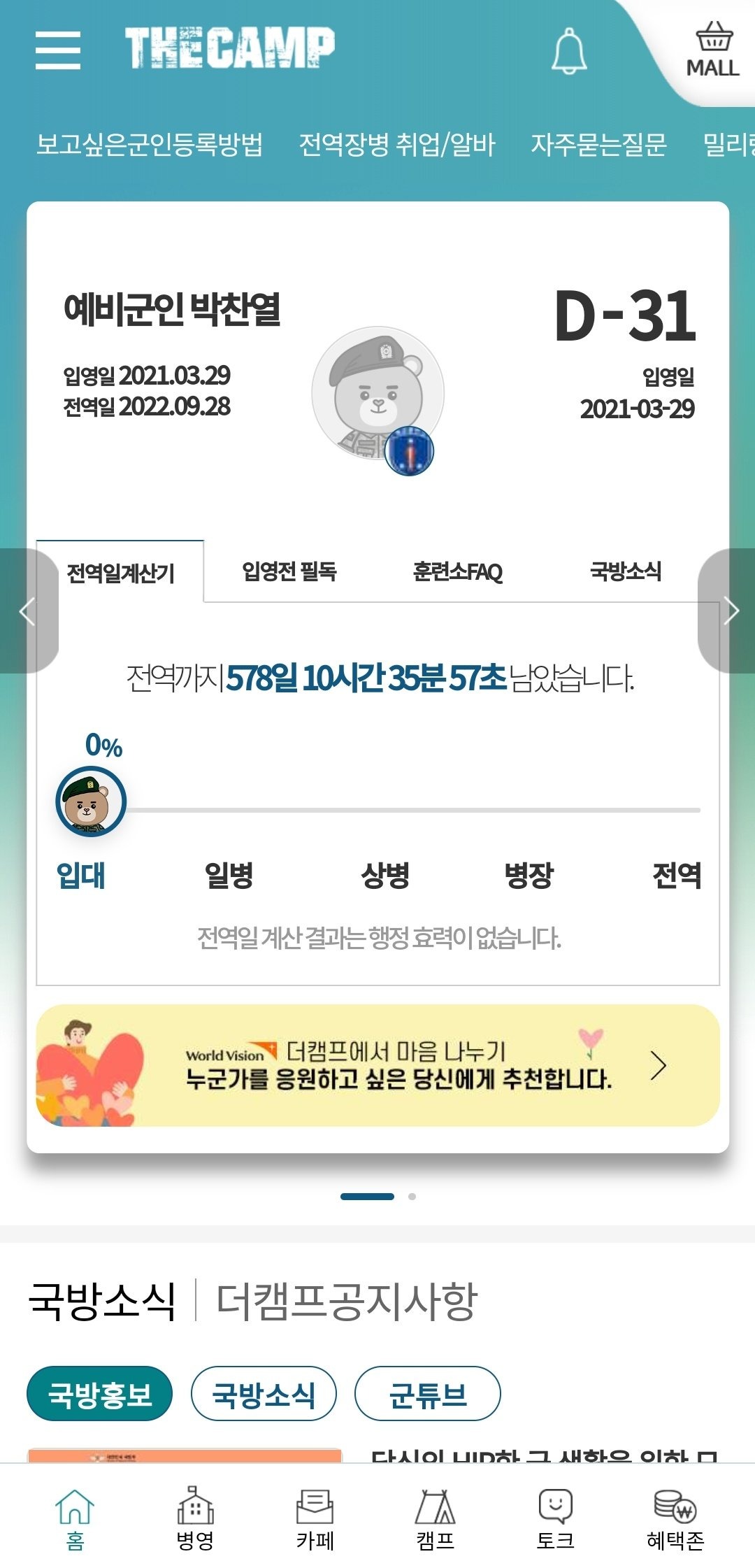This screenshot has width=755, height=1568.
Task: Open 보고싶은군인등록방법 link
Action: pos(150,144)
